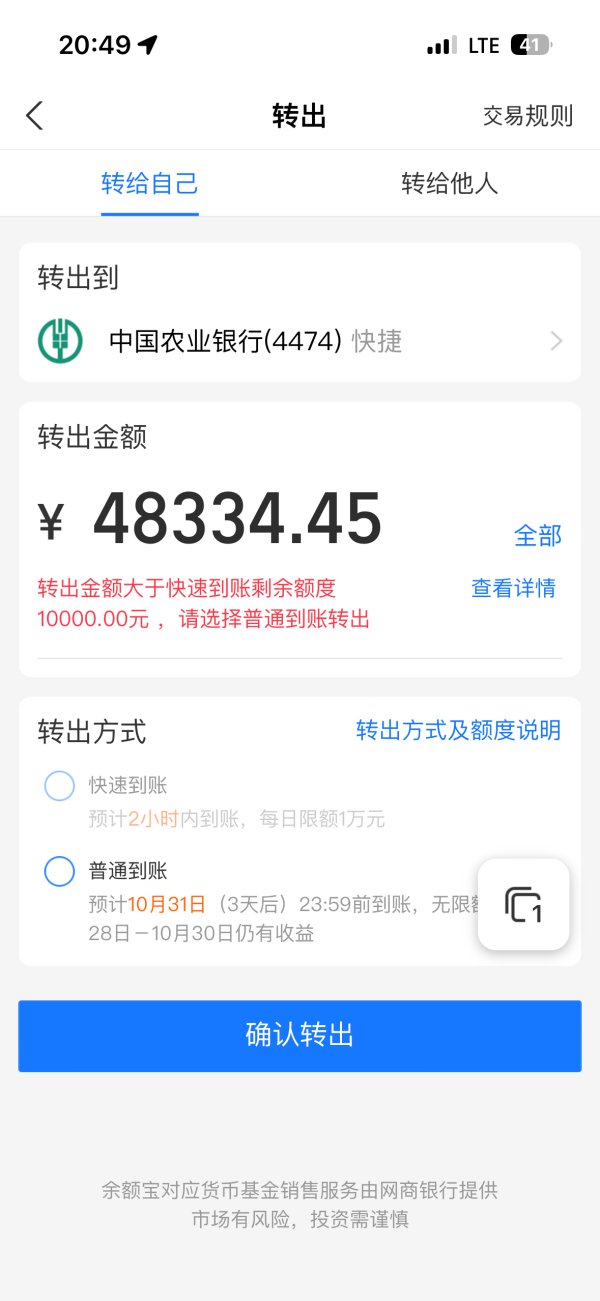Image resolution: width=600 pixels, height=1301 pixels.
Task: Choose the 普通到账 radio option
Action: 60,871
